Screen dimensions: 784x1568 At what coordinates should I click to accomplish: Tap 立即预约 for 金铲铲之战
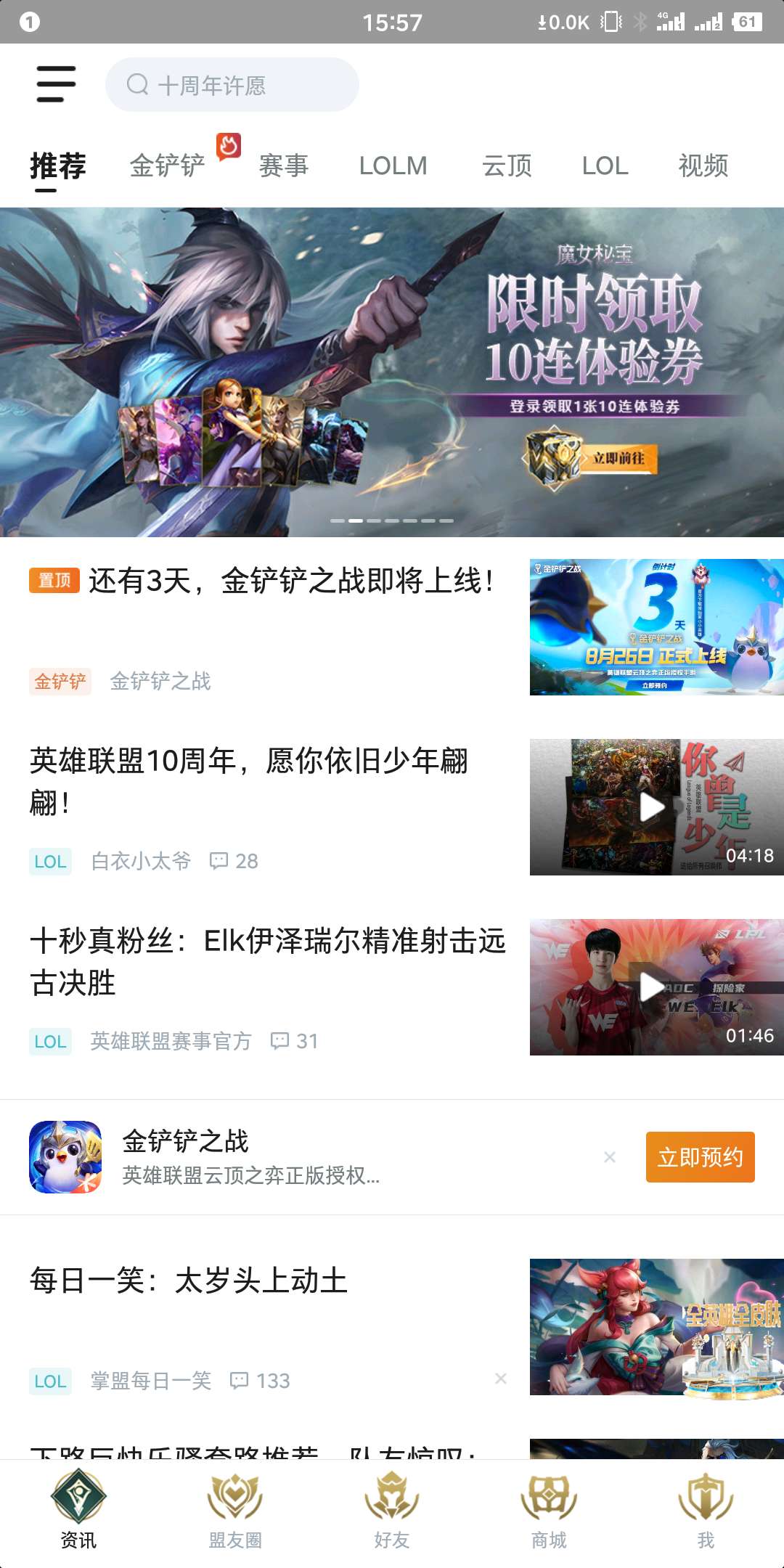pos(700,1157)
